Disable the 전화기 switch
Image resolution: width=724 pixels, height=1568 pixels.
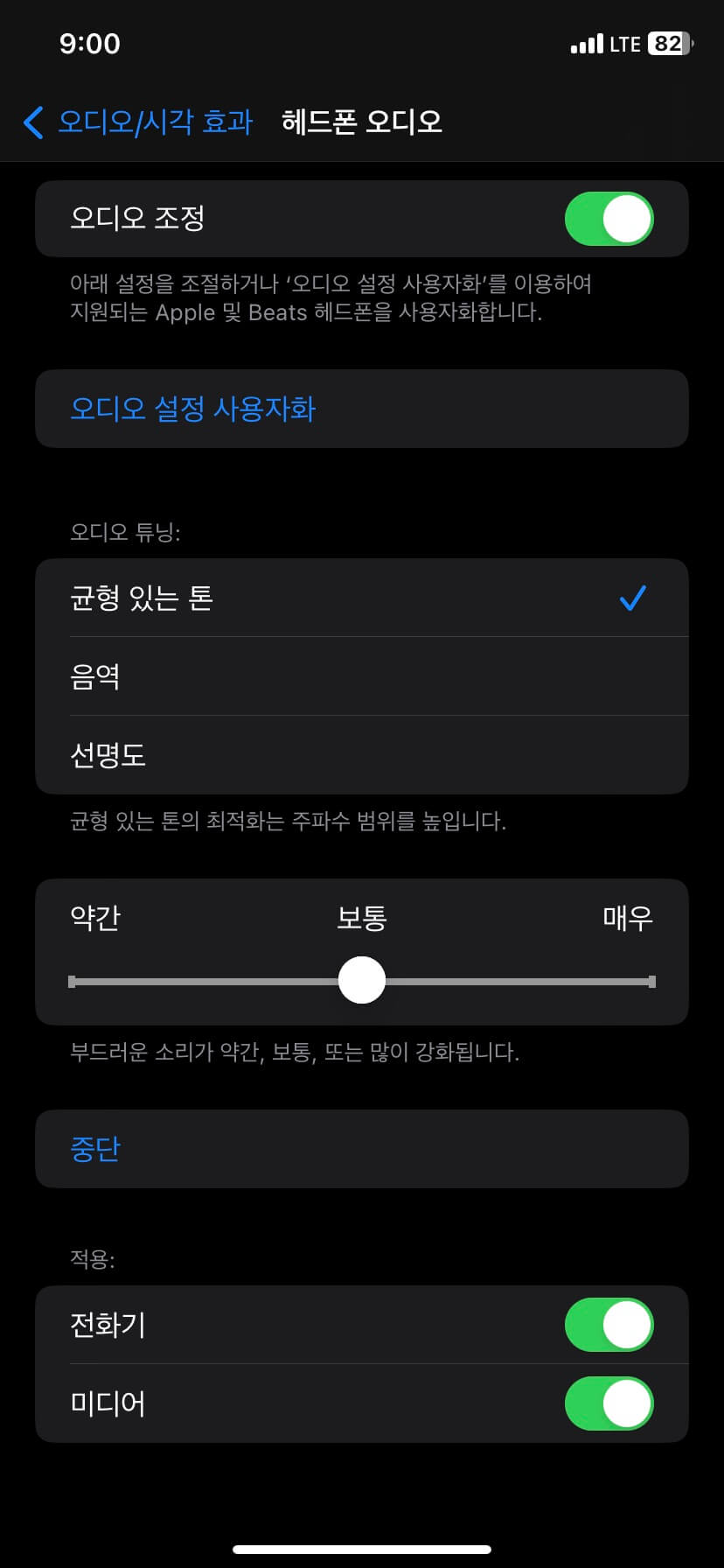[x=609, y=1325]
